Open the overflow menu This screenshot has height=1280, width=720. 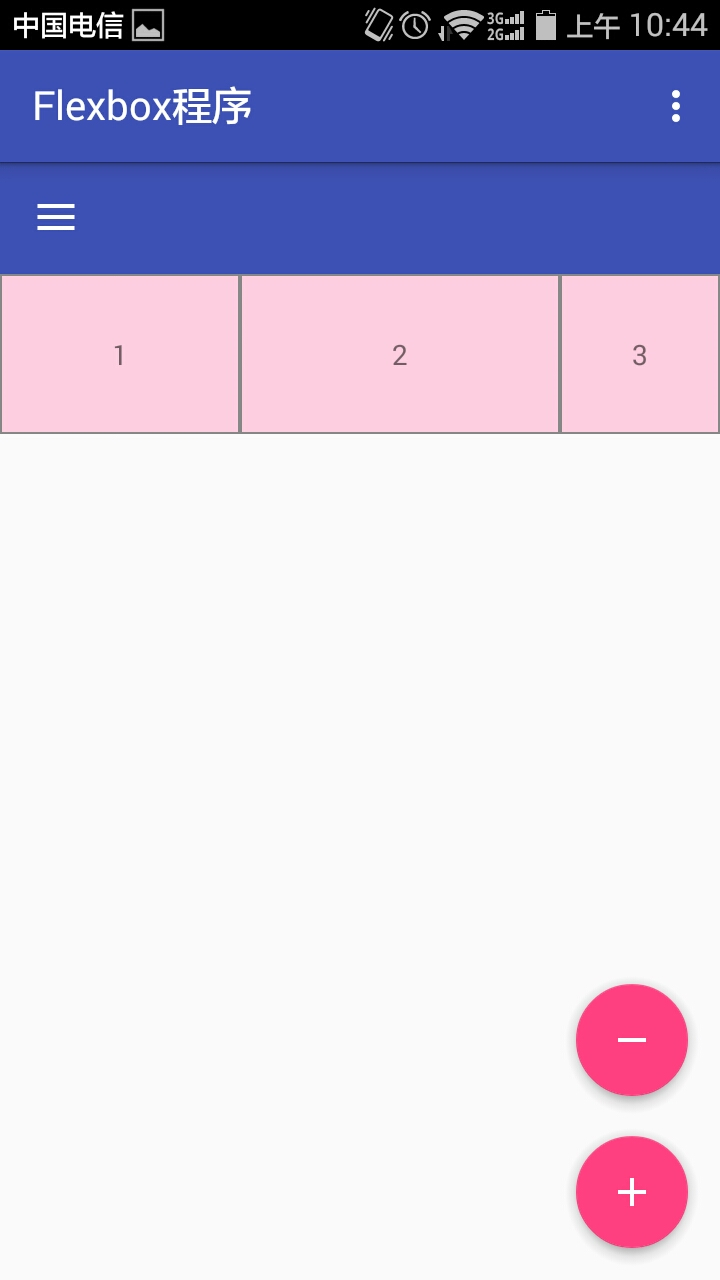click(676, 106)
